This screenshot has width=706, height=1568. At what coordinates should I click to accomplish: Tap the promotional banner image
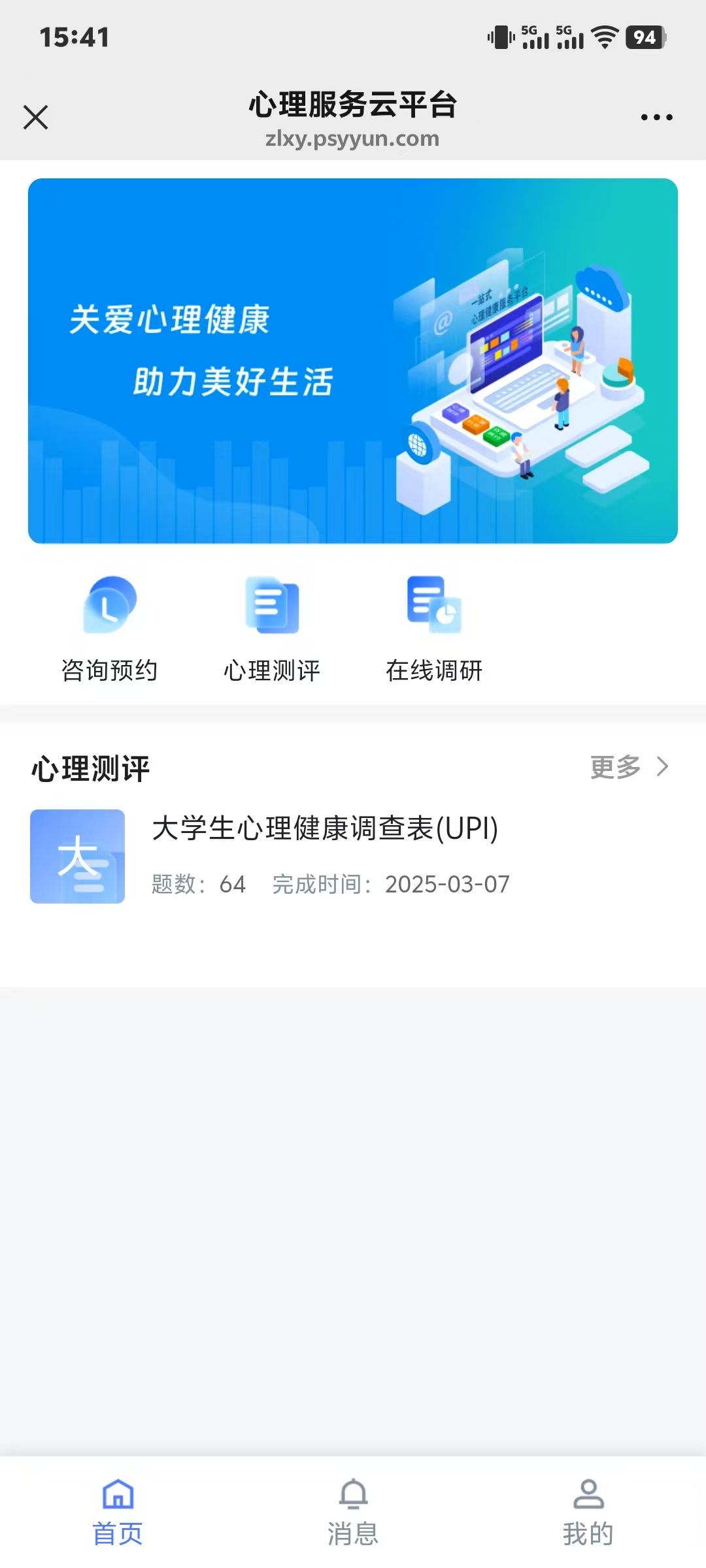[x=353, y=359]
